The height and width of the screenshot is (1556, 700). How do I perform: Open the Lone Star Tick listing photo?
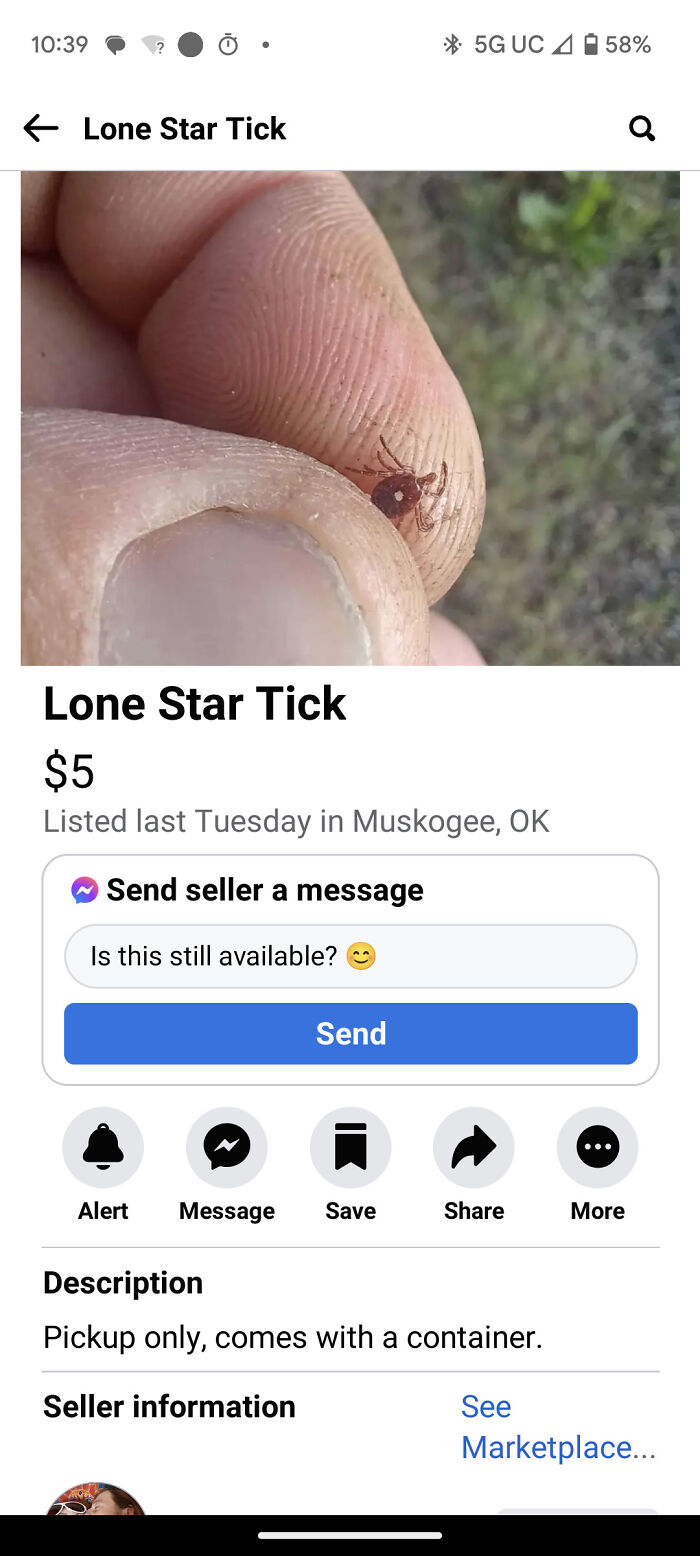coord(350,418)
